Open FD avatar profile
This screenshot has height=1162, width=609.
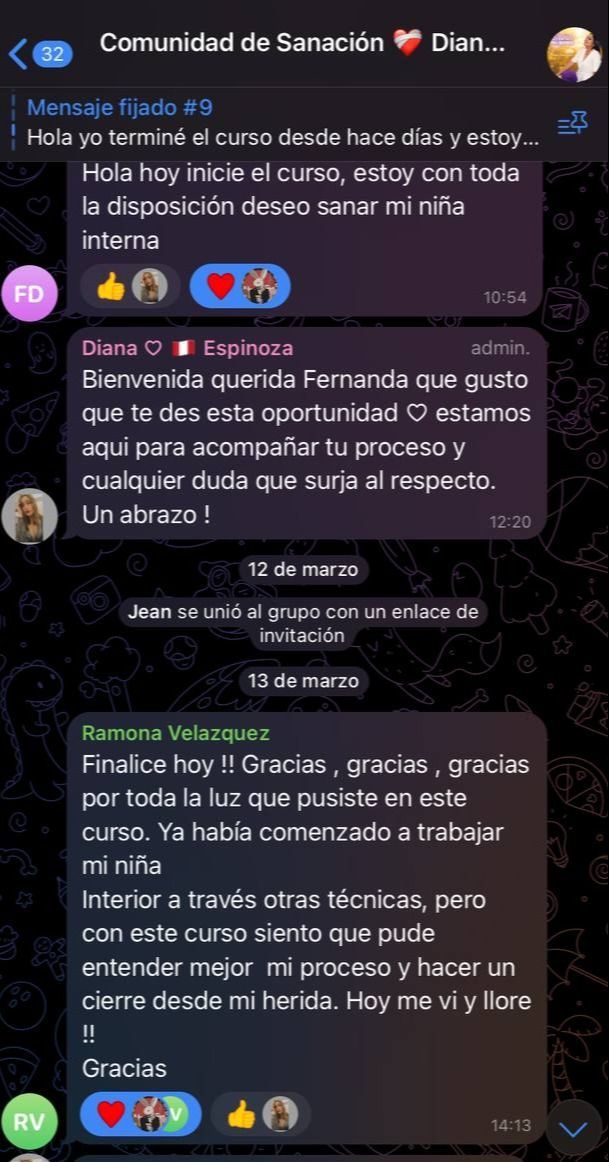tap(29, 293)
